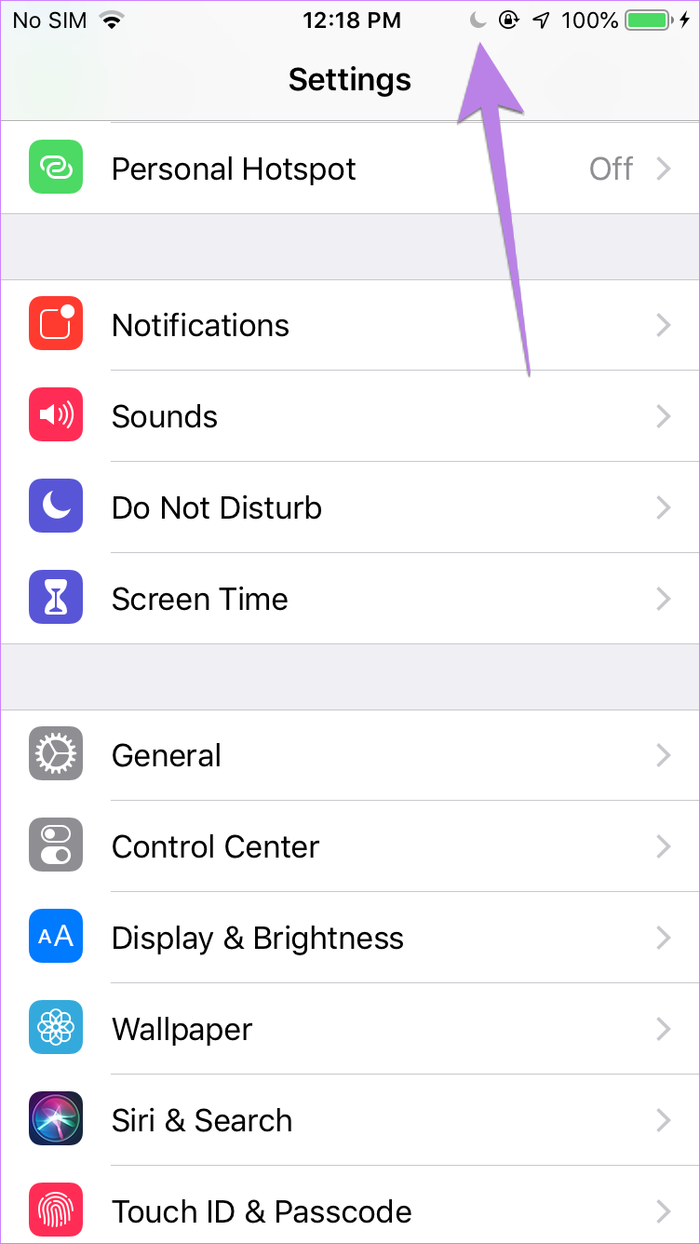The height and width of the screenshot is (1244, 700).
Task: Open Do Not Disturb settings
Action: (x=350, y=508)
